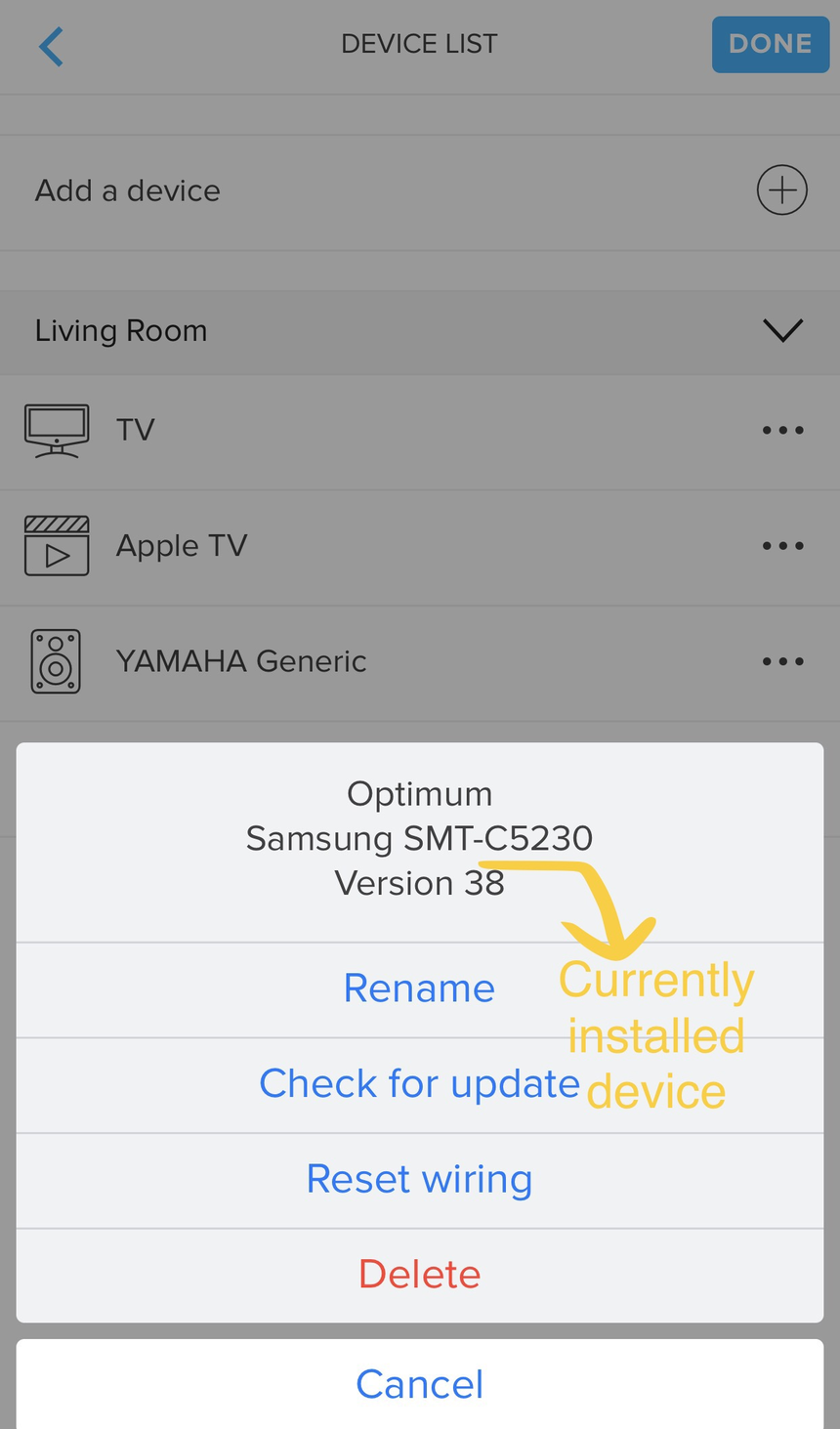Select Rename from the device menu

[x=419, y=988]
